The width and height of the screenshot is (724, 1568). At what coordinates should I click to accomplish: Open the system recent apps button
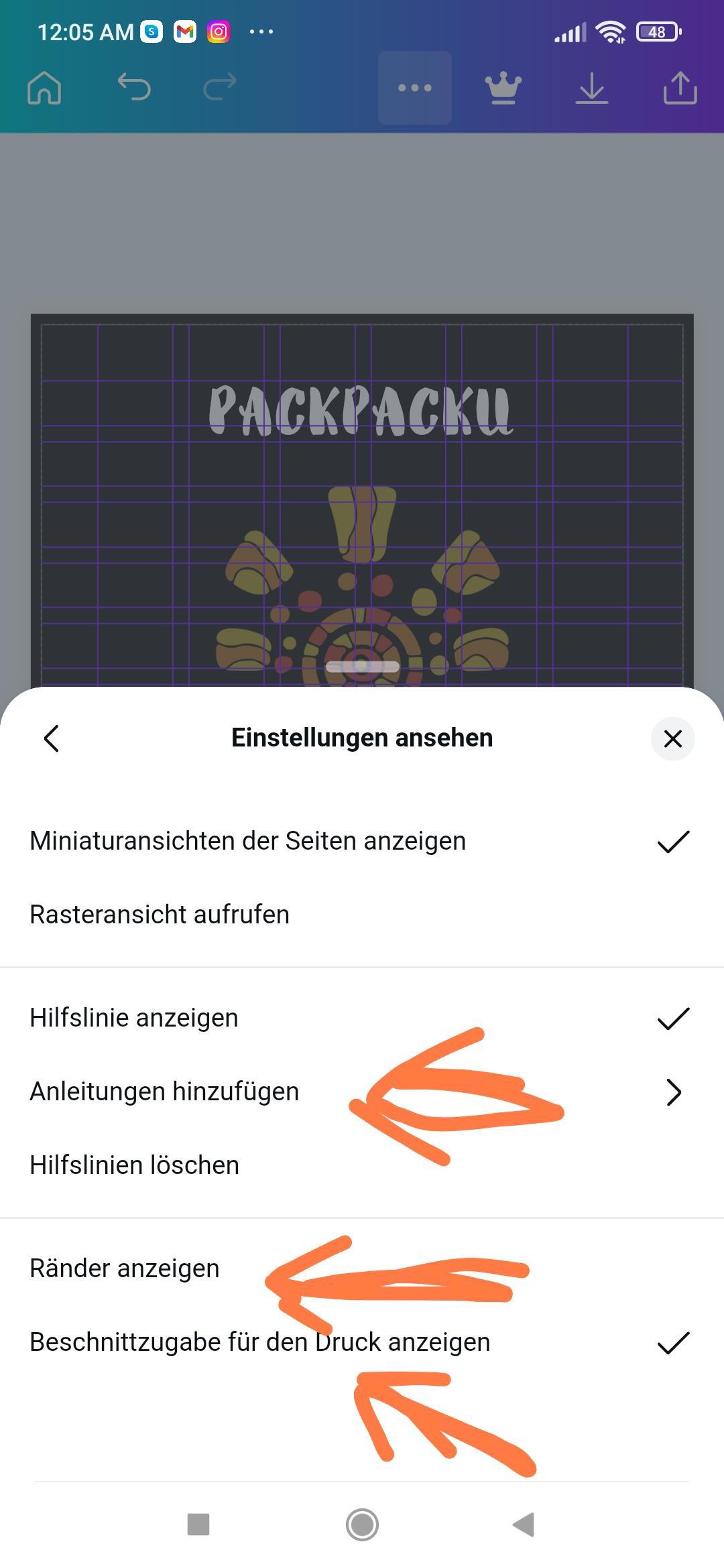click(198, 1524)
